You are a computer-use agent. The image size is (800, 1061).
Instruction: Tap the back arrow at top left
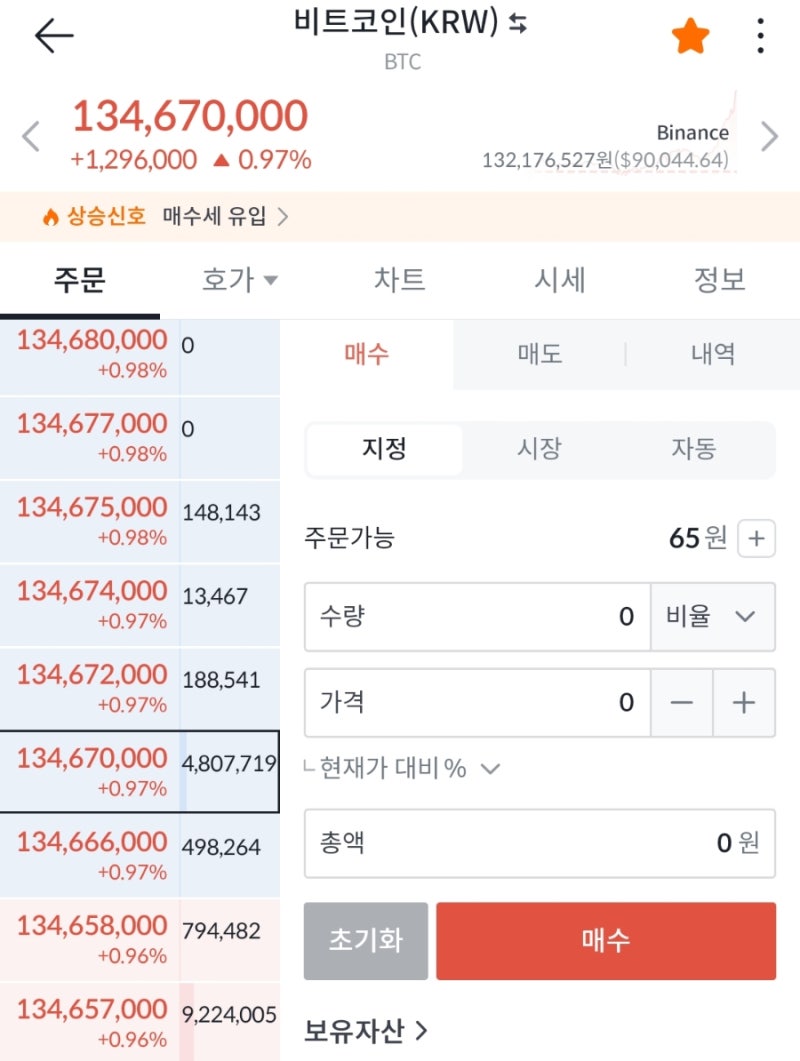pyautogui.click(x=52, y=36)
